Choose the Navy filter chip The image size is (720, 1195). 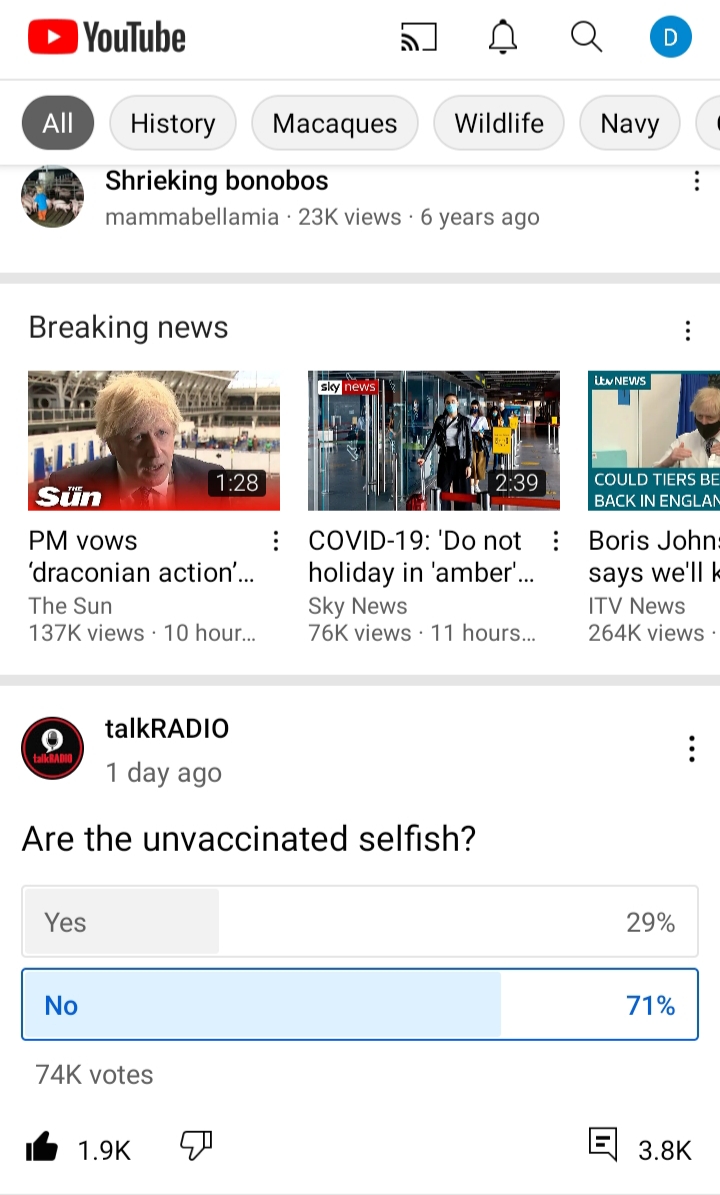pyautogui.click(x=629, y=123)
